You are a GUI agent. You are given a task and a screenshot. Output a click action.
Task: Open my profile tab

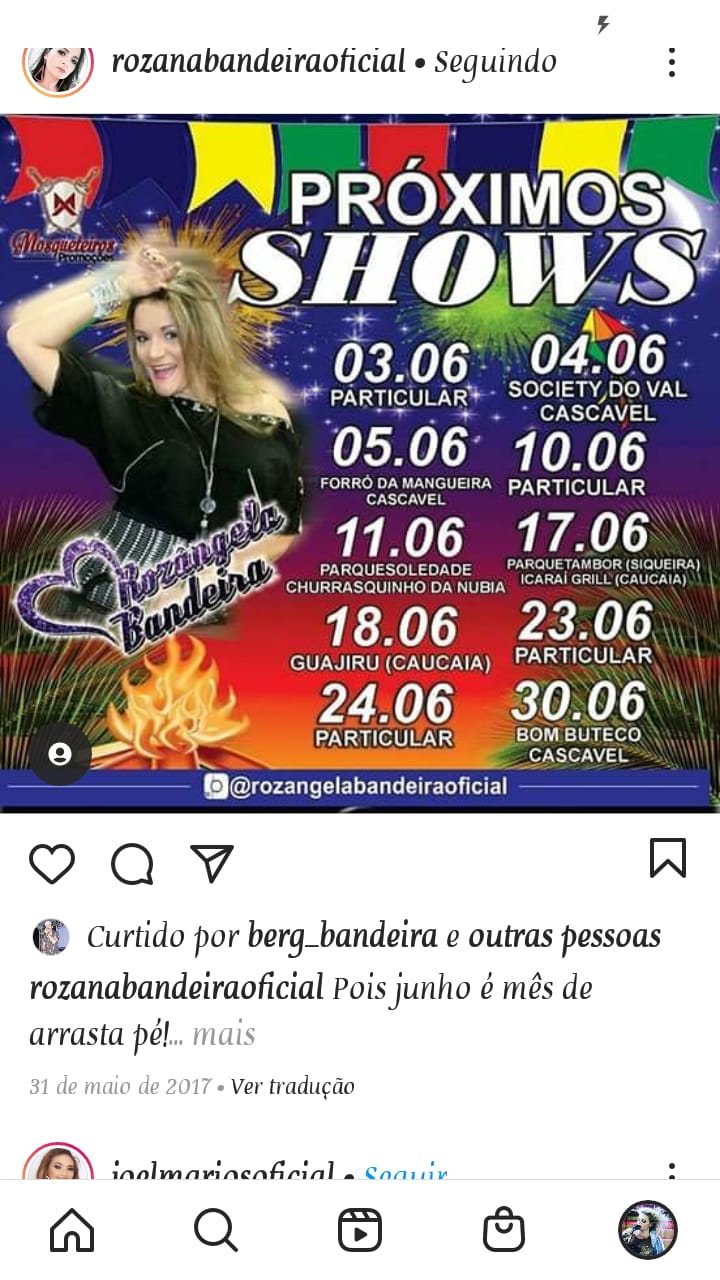pos(647,1230)
